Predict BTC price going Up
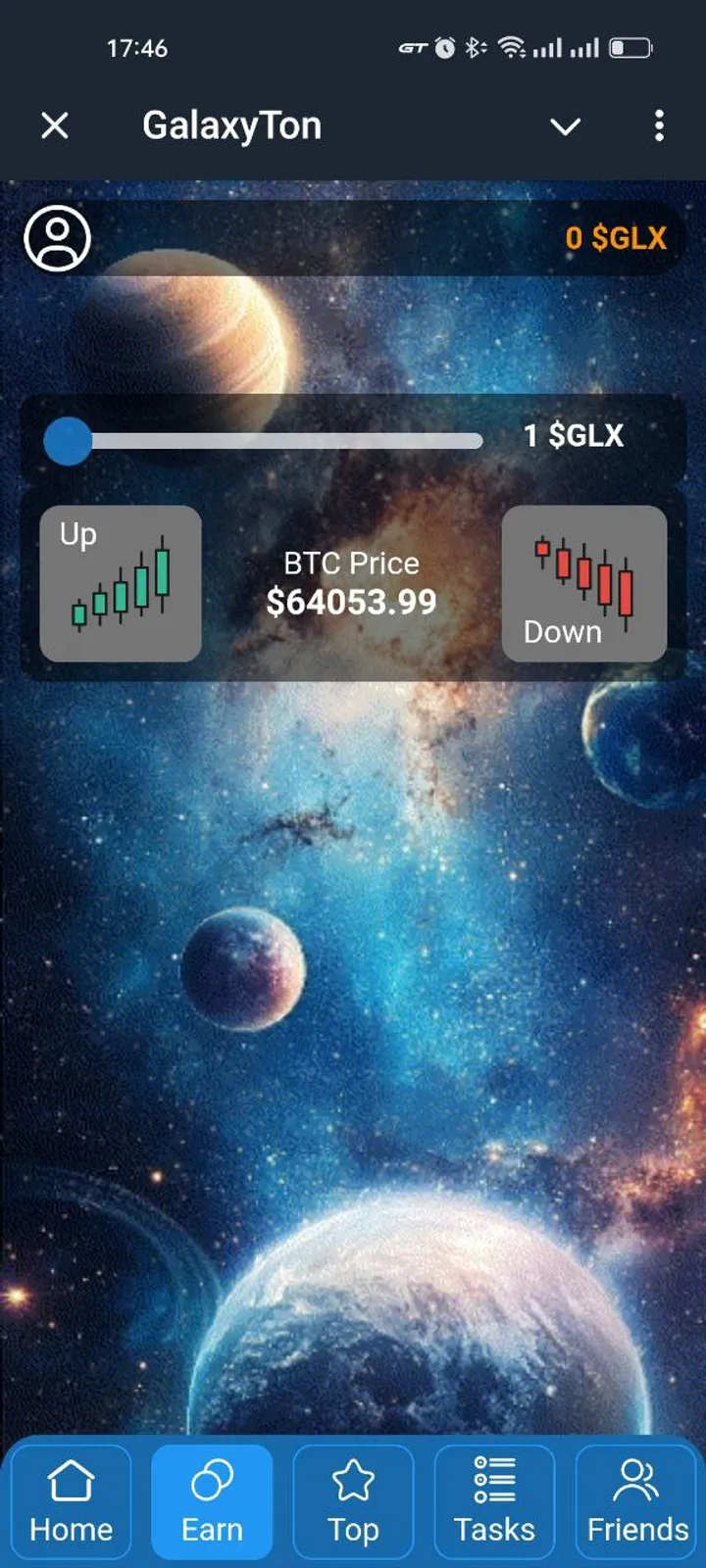706x1568 pixels. coord(121,583)
